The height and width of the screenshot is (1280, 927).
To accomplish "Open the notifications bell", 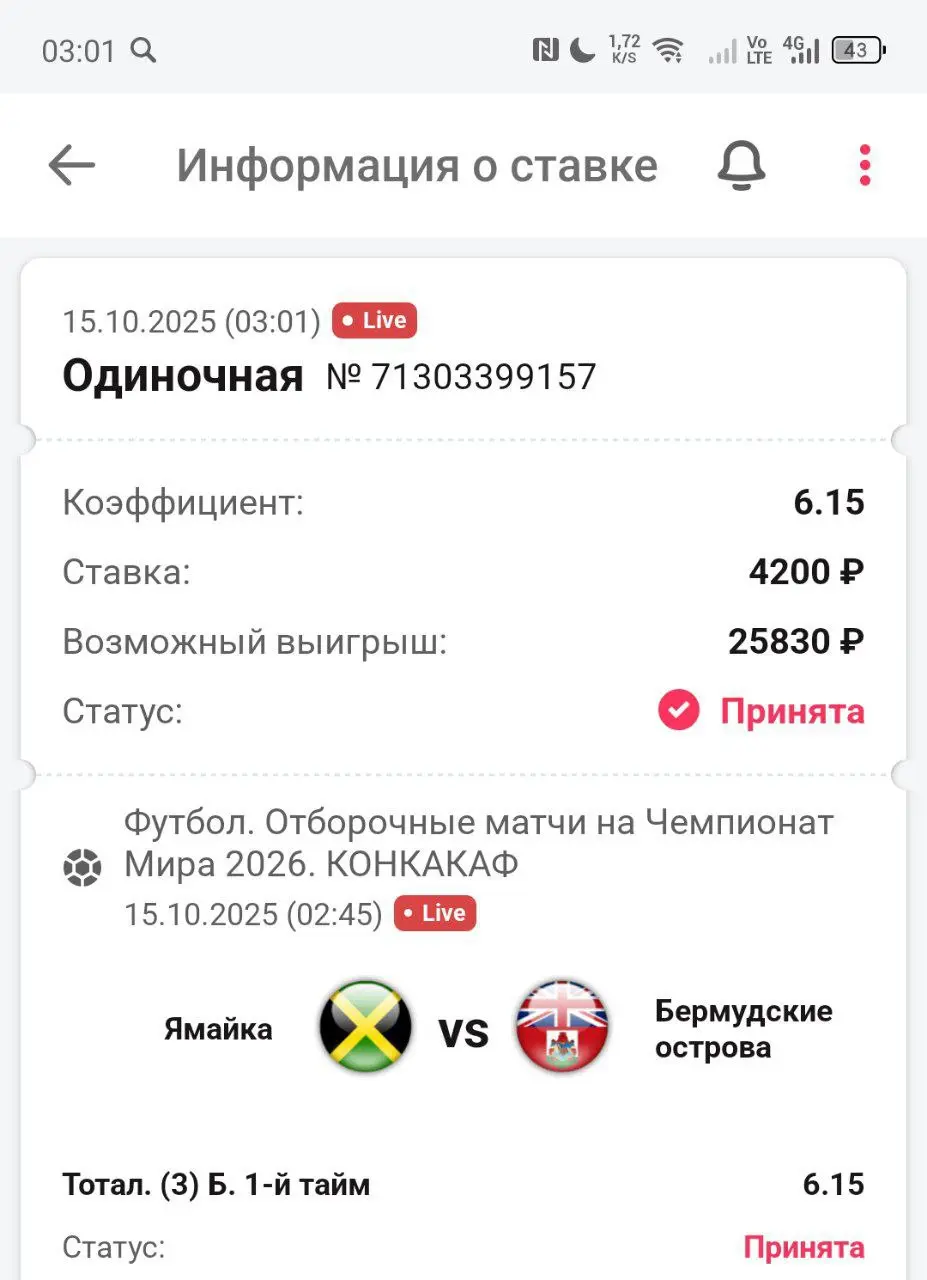I will pyautogui.click(x=741, y=165).
